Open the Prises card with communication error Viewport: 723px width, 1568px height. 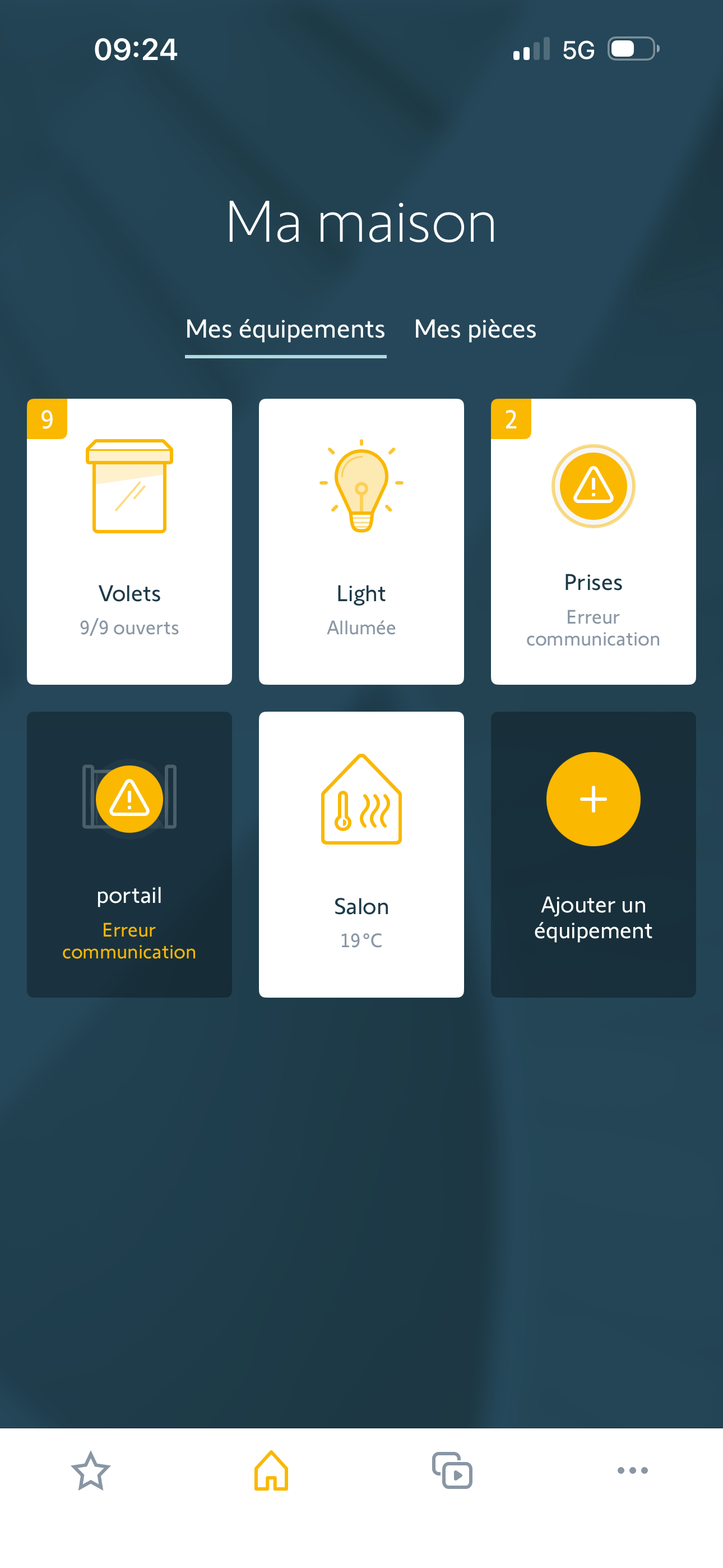tap(593, 541)
